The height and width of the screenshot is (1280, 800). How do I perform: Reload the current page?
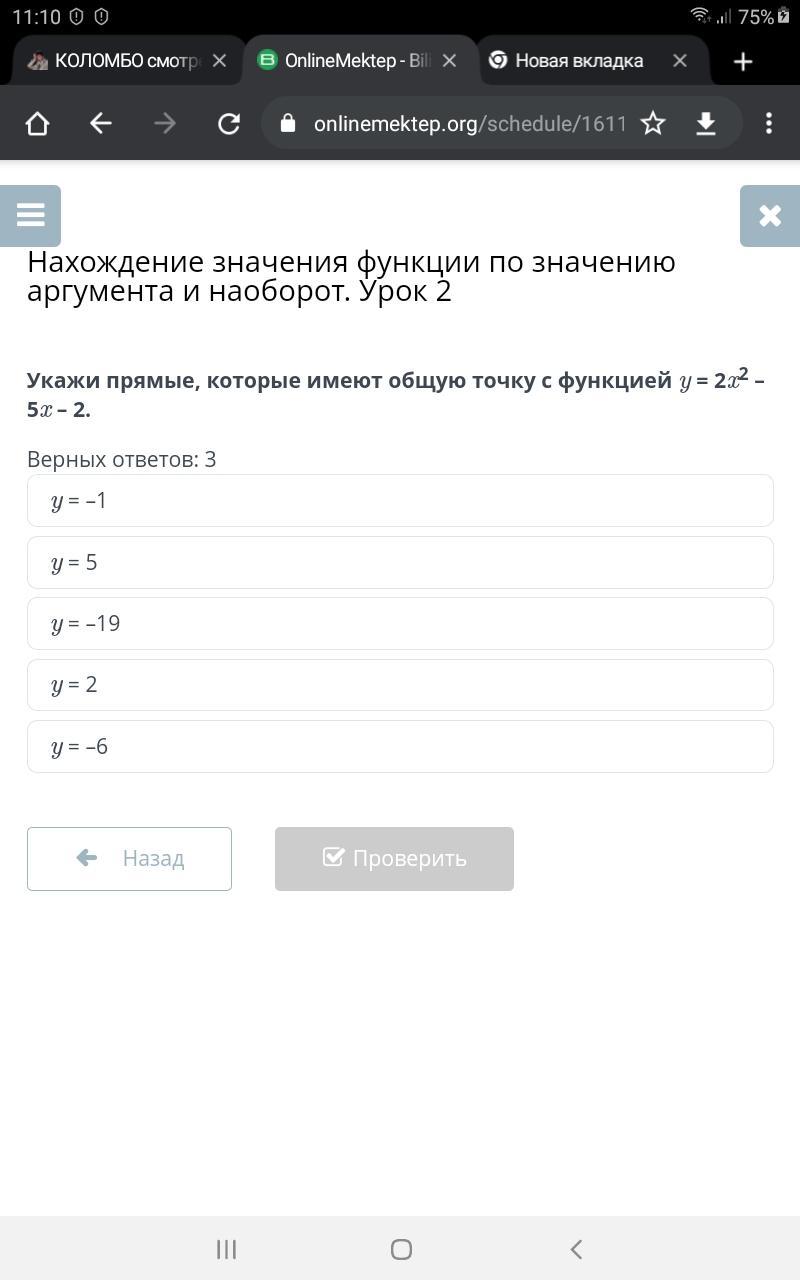click(x=229, y=123)
